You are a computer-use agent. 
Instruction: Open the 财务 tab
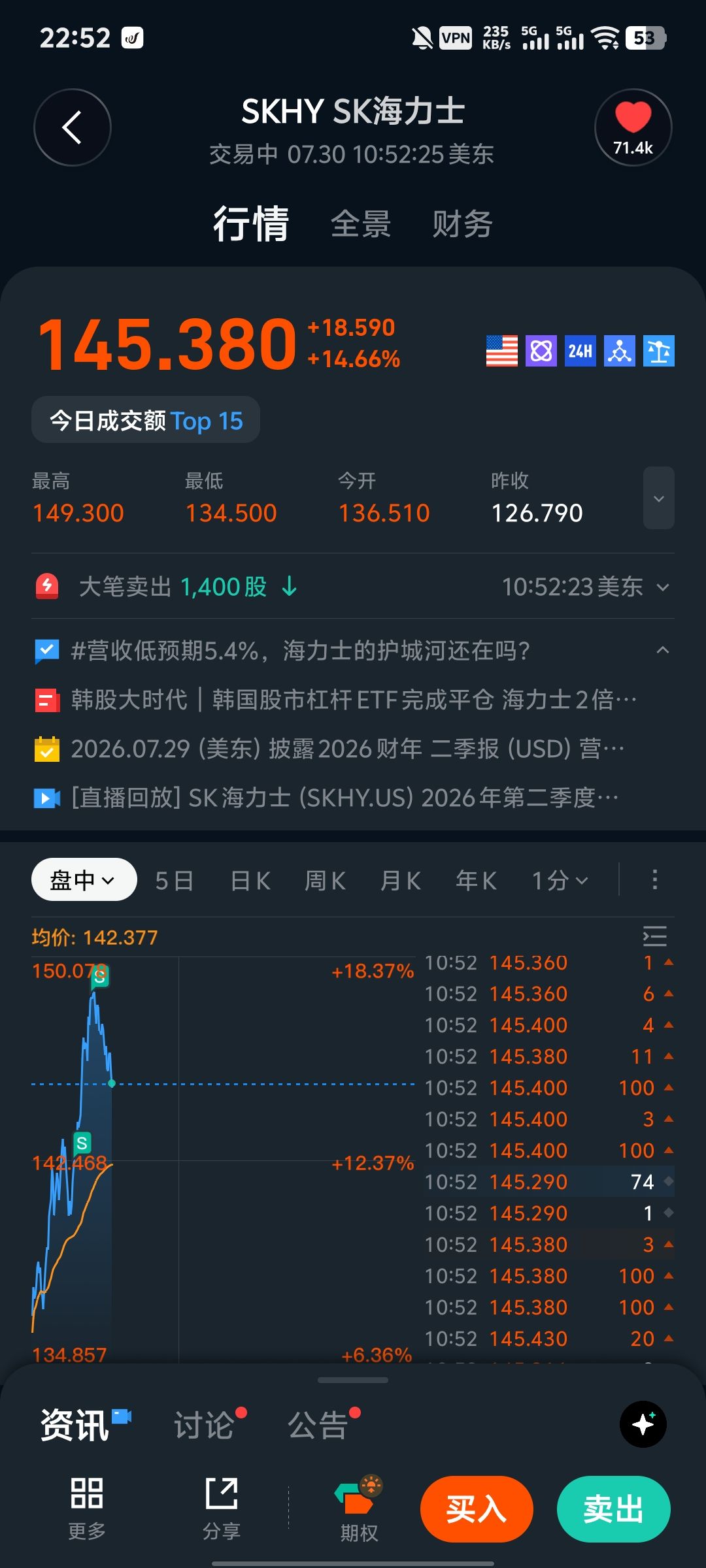462,224
